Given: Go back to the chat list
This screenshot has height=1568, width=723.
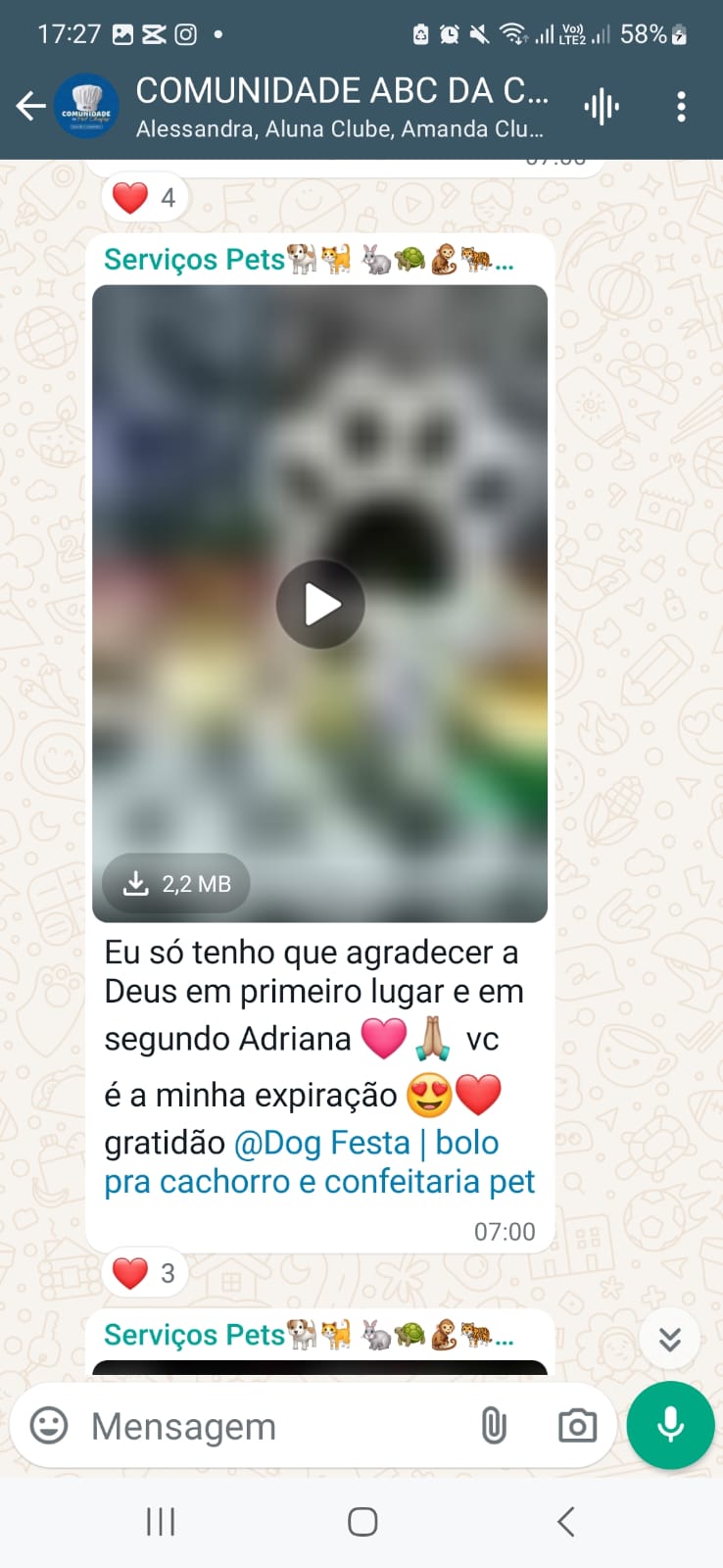Looking at the screenshot, I should (31, 106).
